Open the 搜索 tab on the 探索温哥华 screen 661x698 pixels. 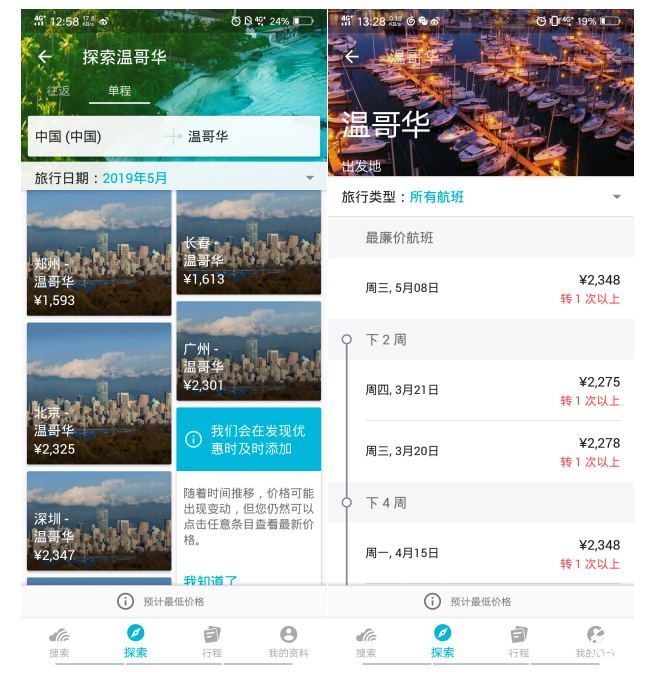59,640
